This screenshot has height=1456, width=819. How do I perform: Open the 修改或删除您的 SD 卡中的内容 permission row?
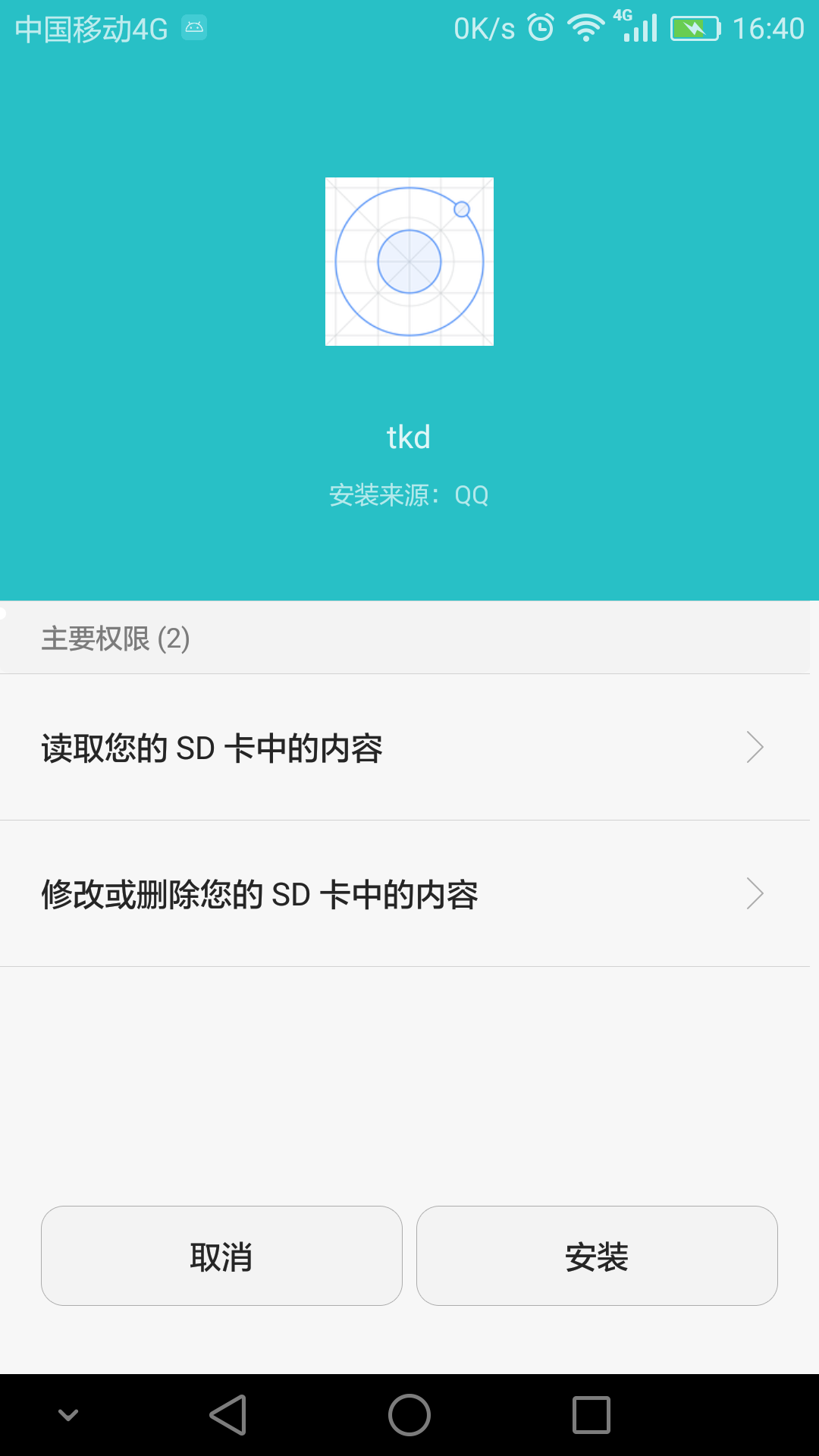point(405,894)
